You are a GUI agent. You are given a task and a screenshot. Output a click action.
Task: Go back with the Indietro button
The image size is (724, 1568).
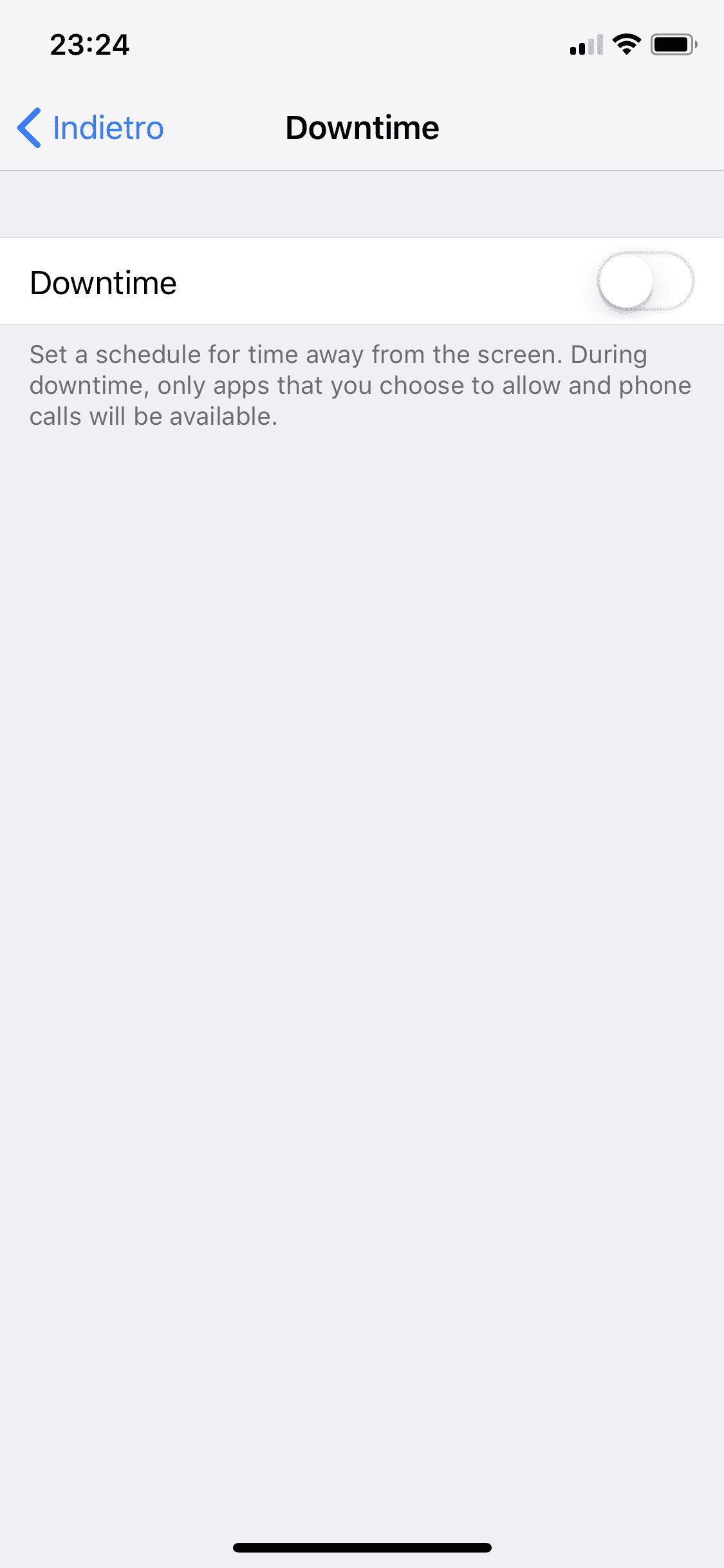(91, 127)
